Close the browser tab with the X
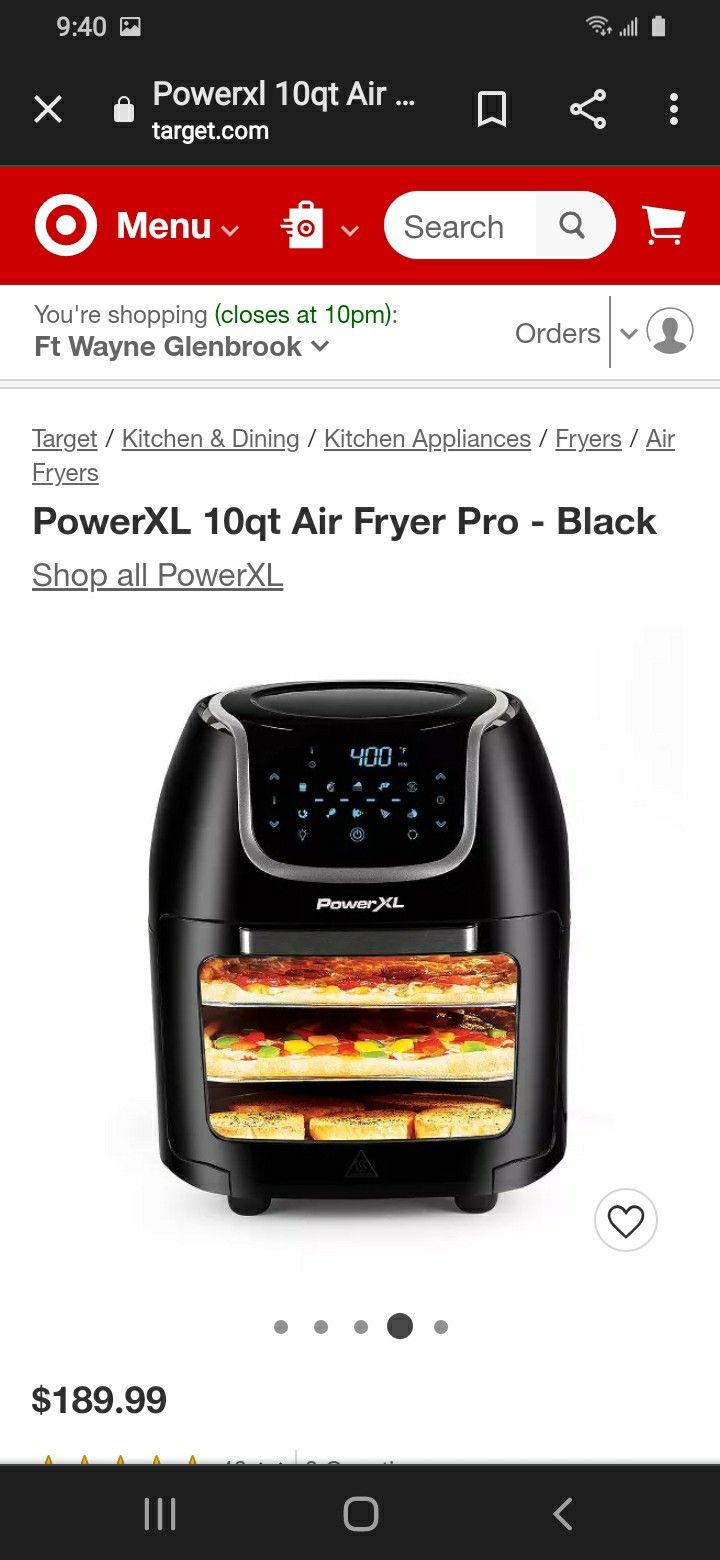Image resolution: width=720 pixels, height=1560 pixels. coord(48,109)
